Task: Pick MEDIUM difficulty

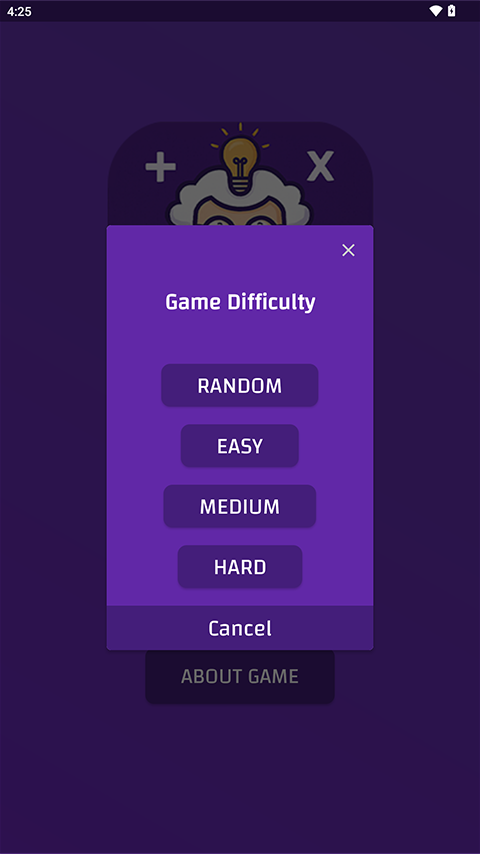Action: 240,506
